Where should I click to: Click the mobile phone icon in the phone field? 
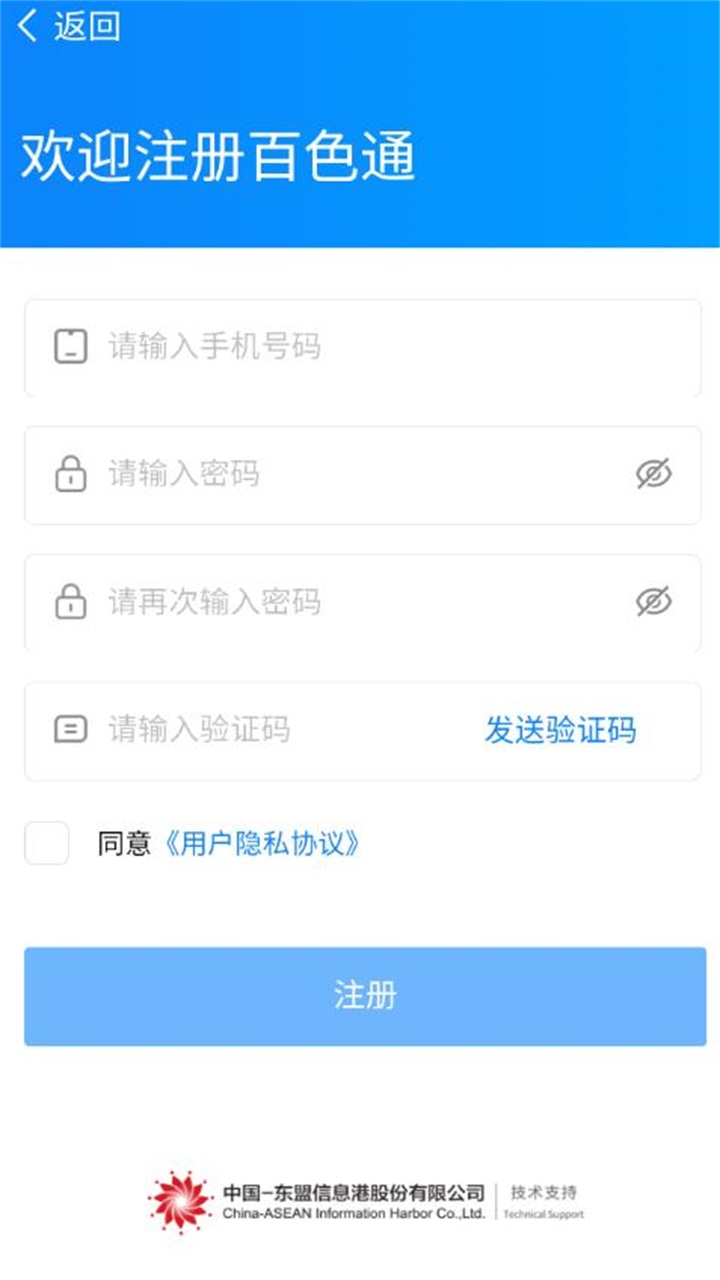pyautogui.click(x=70, y=347)
